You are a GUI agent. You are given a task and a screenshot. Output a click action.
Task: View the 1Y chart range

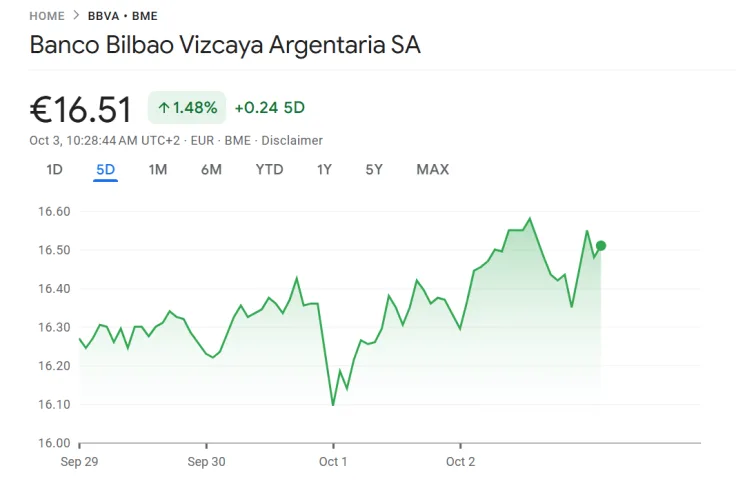point(324,169)
